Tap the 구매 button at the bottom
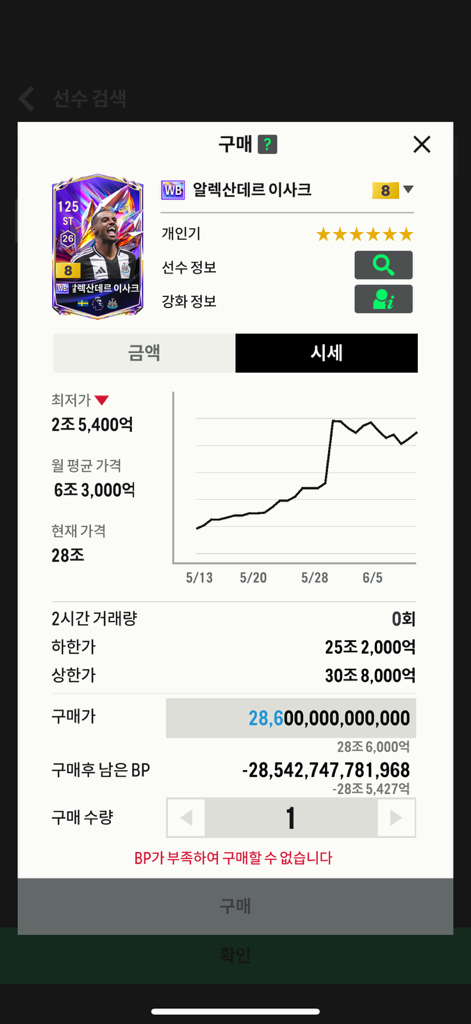This screenshot has height=1024, width=471. (x=235, y=906)
